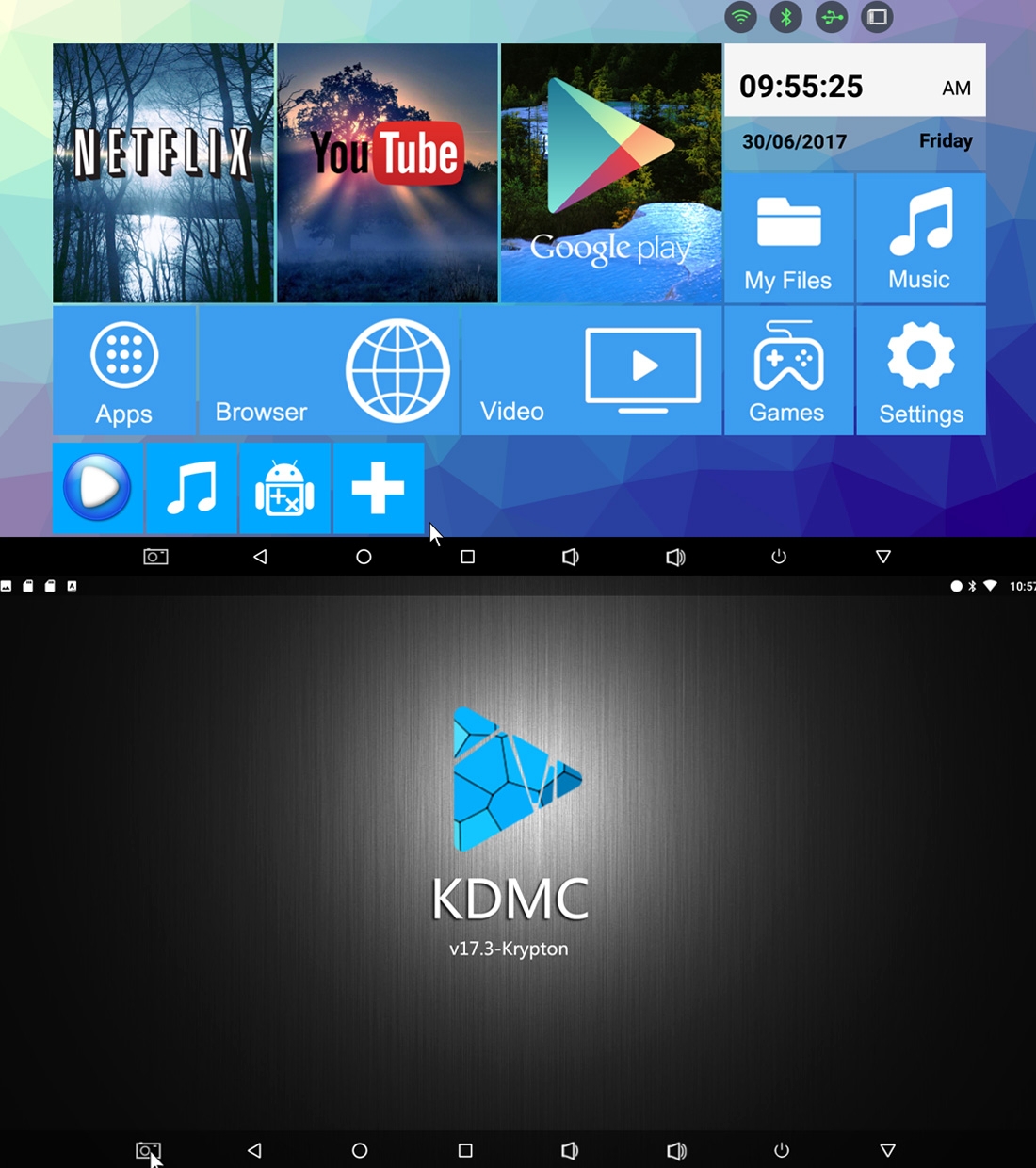Viewport: 1036px width, 1168px height.
Task: Open the Video tile
Action: click(591, 371)
